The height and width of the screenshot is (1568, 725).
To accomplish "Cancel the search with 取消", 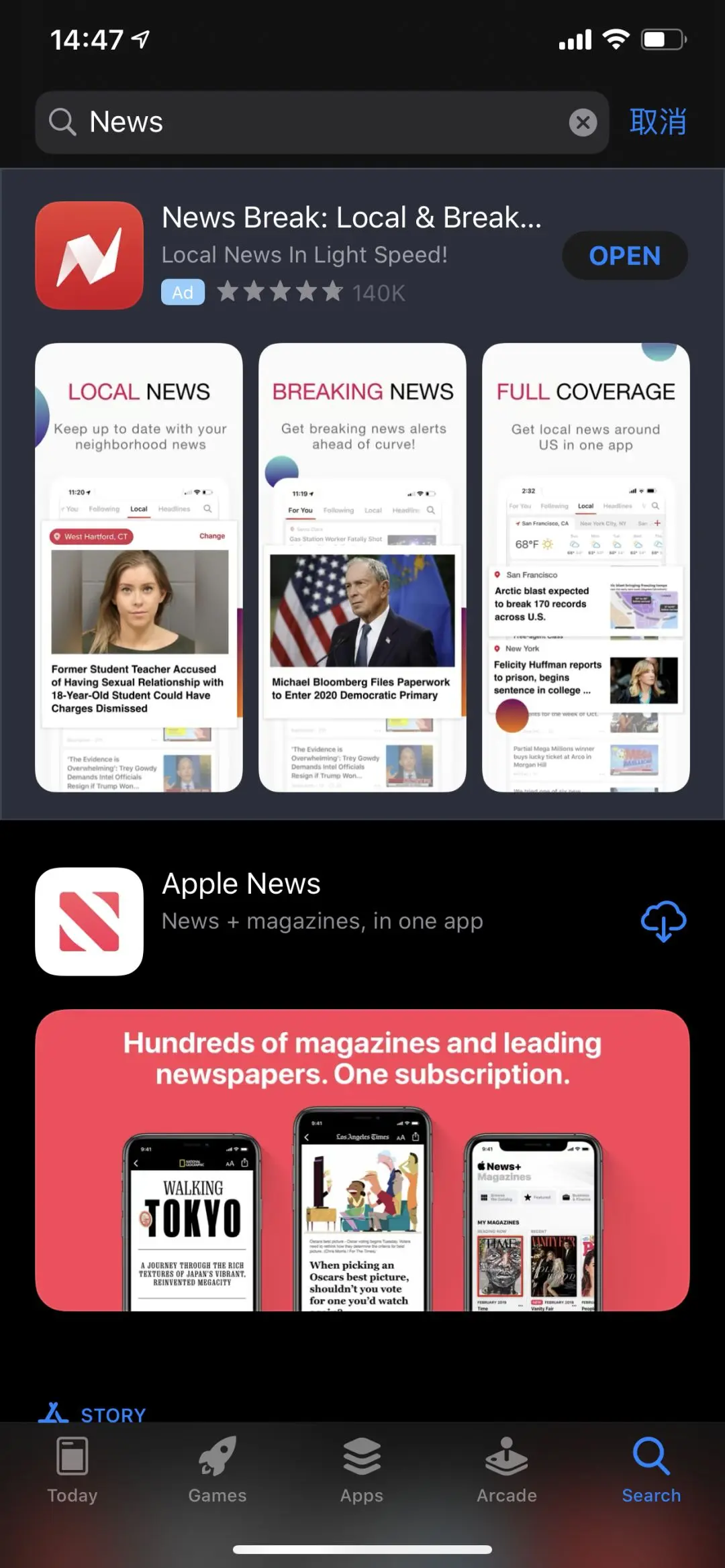I will point(658,122).
